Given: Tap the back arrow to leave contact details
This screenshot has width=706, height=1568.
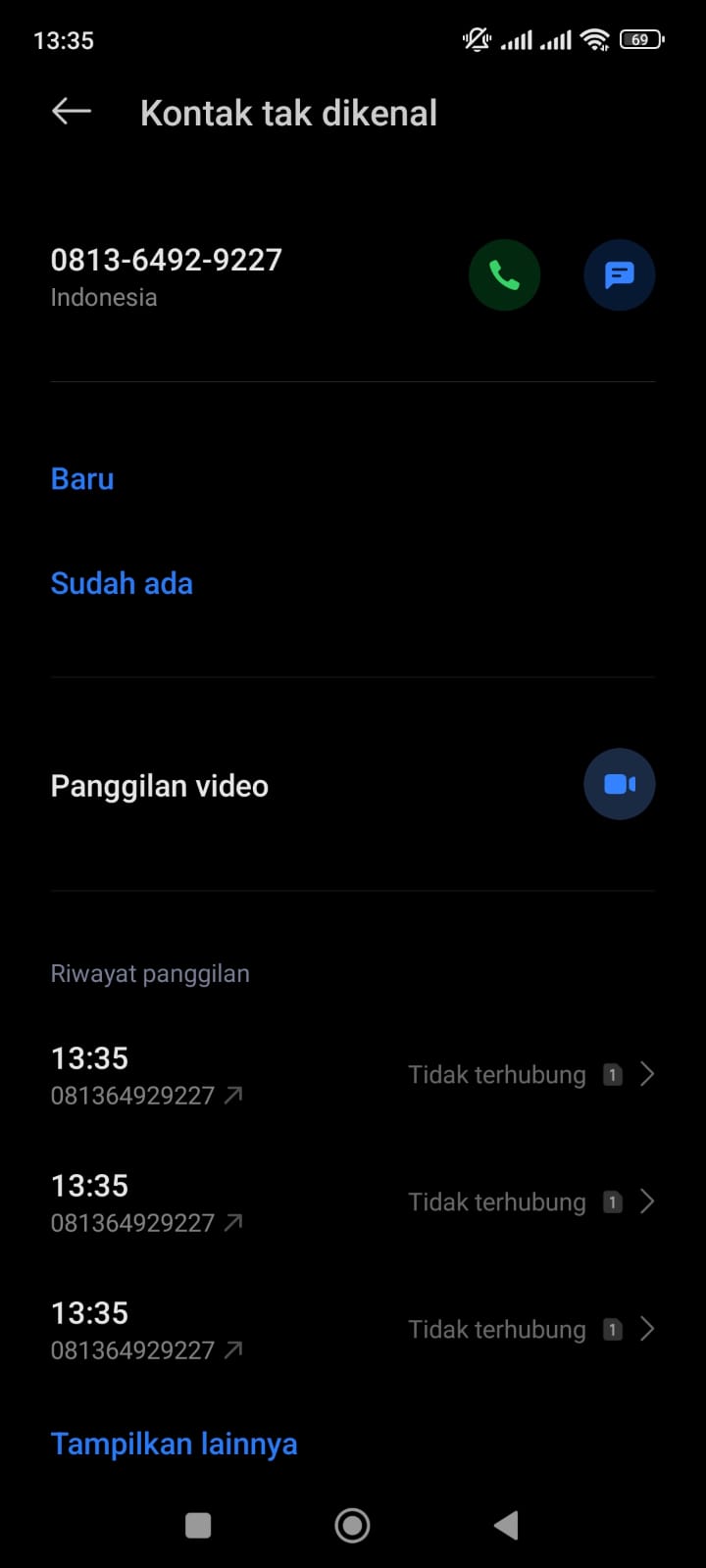Looking at the screenshot, I should (x=70, y=111).
